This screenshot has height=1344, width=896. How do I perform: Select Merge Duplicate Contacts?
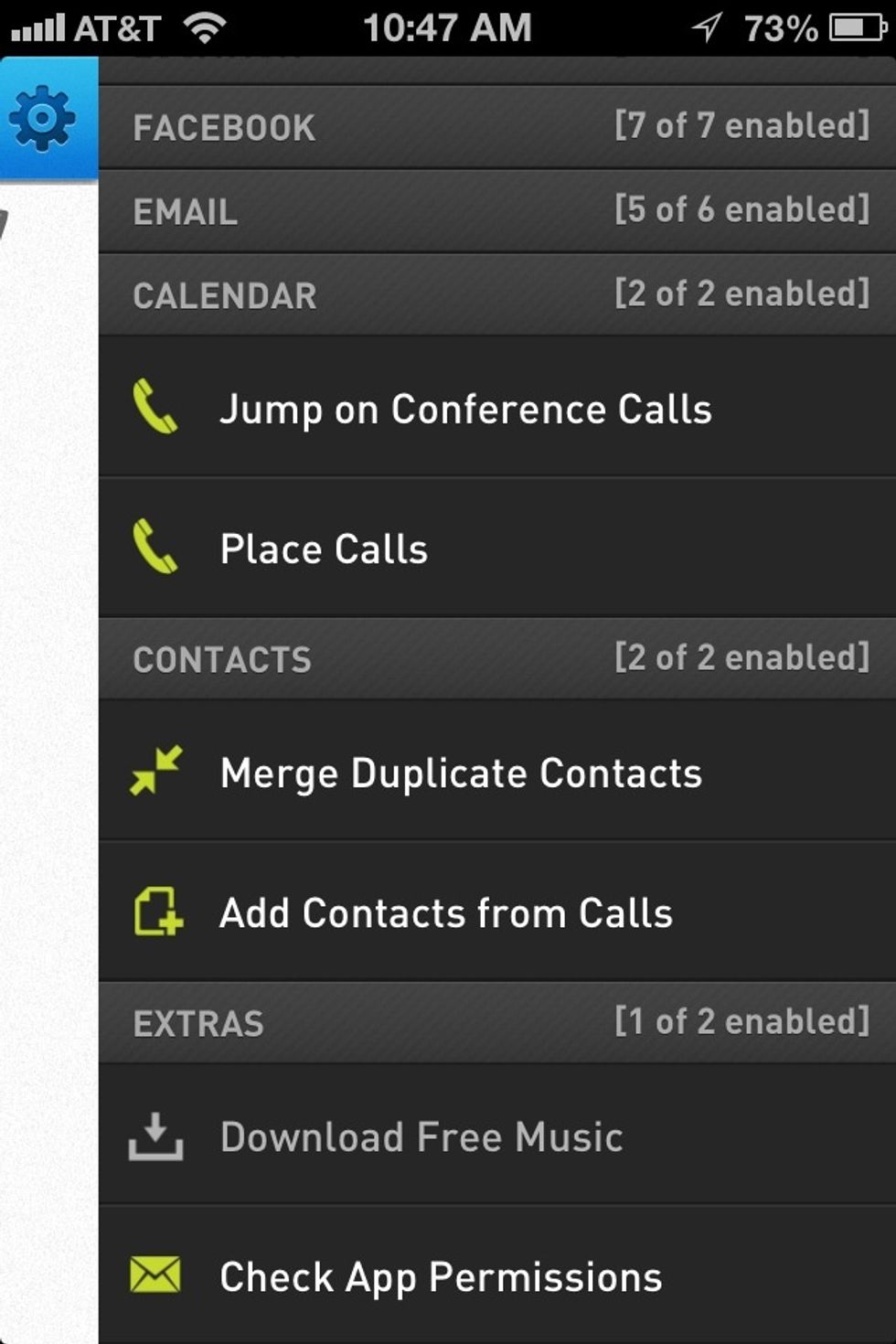[x=461, y=773]
